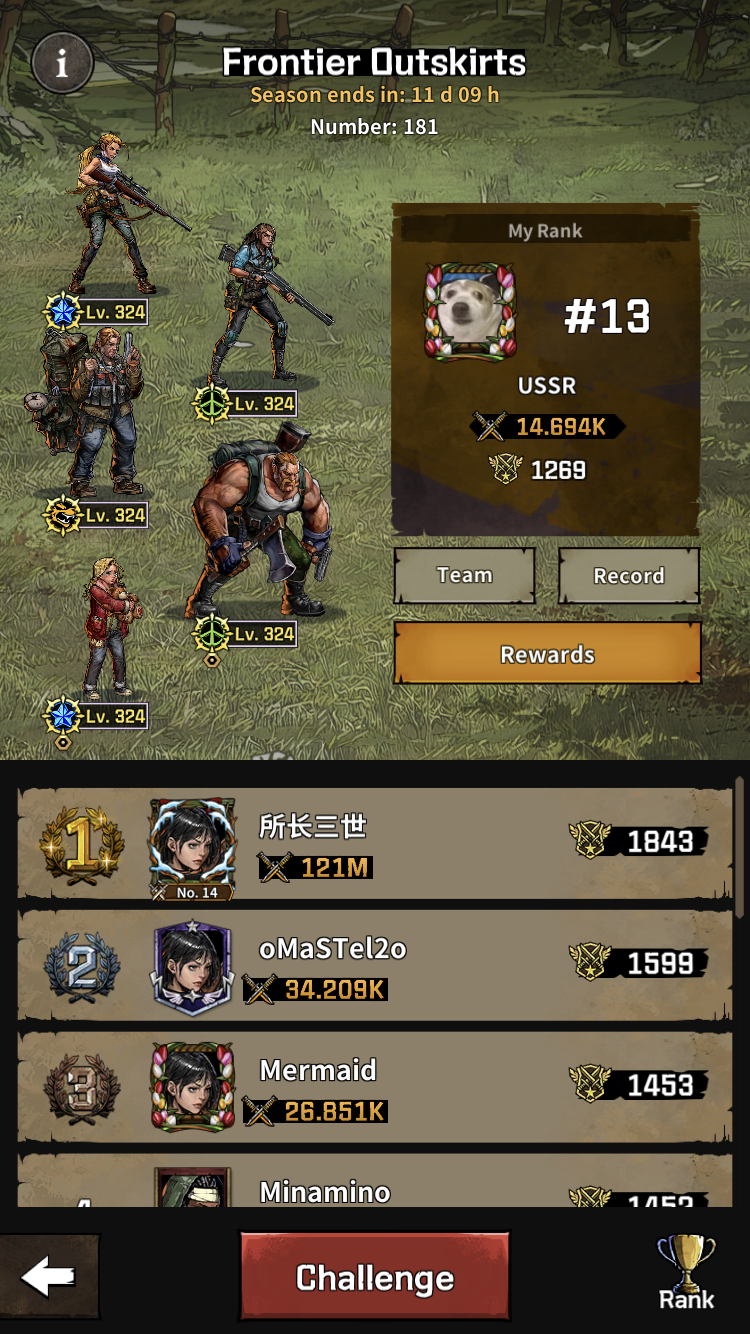Image resolution: width=750 pixels, height=1334 pixels.
Task: Open the Rank trophy
Action: tap(686, 1274)
